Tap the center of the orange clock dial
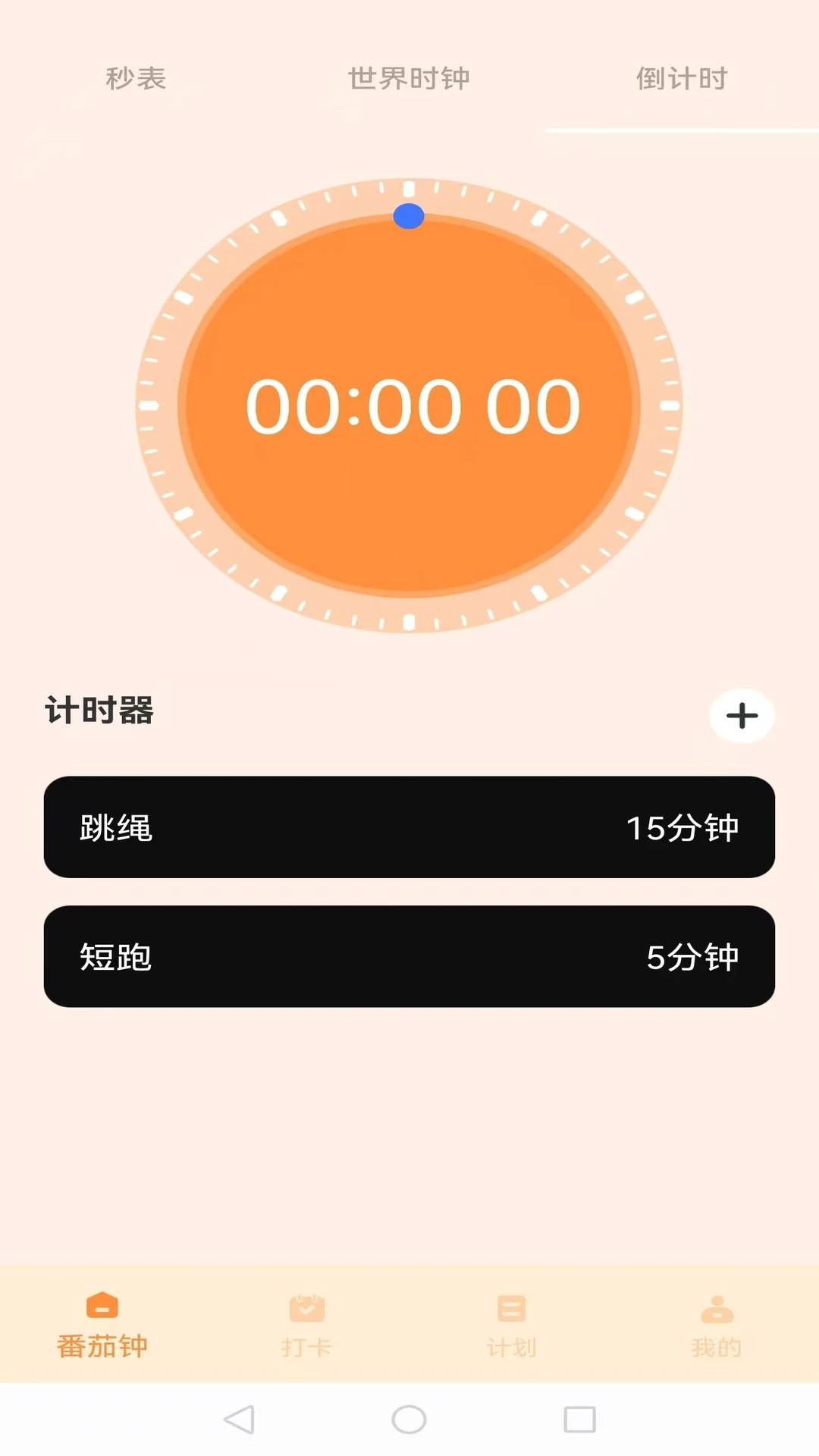Viewport: 819px width, 1456px height. click(409, 406)
